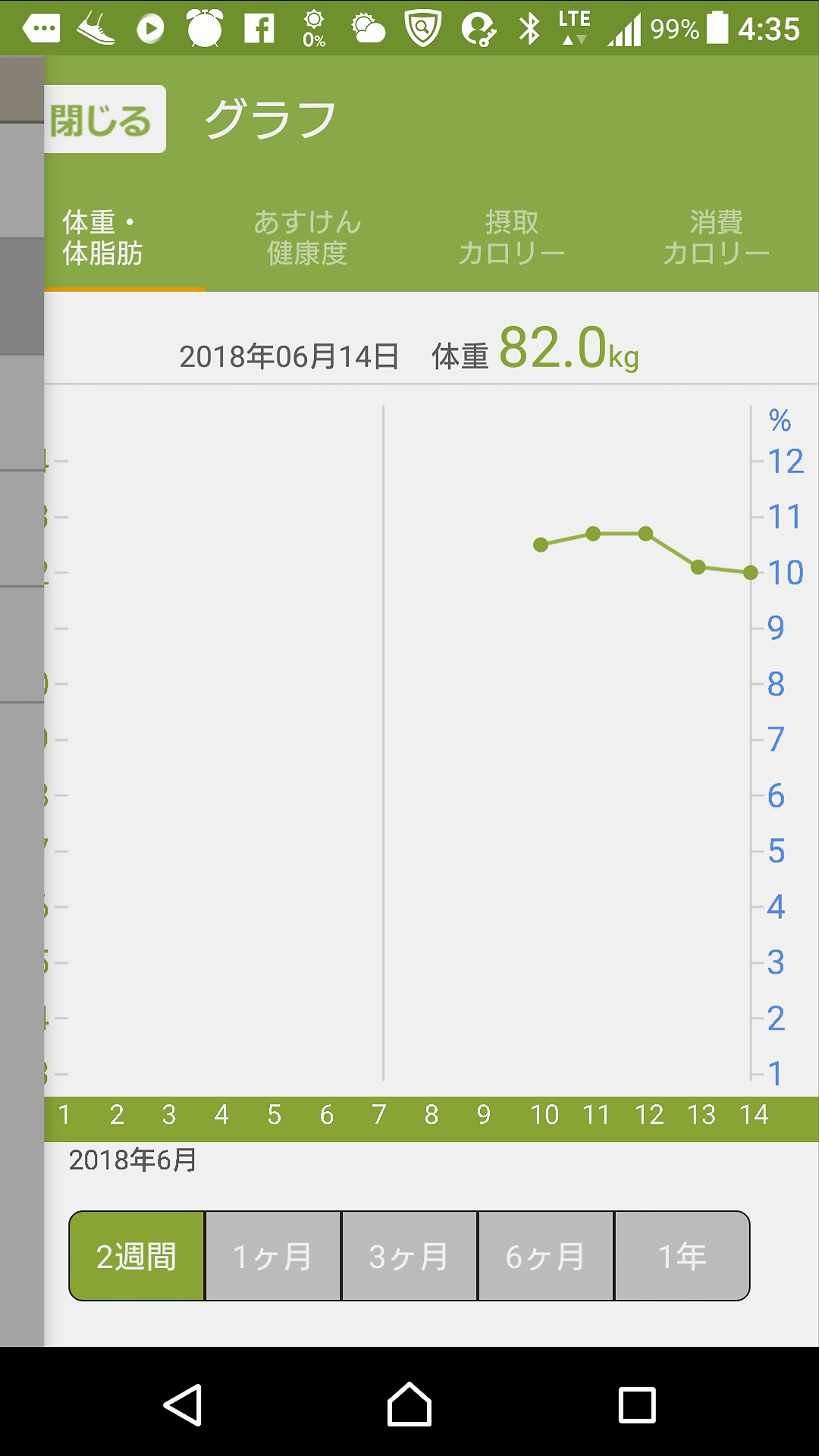This screenshot has height=1456, width=819.
Task: Tap the 閉じる close button
Action: (x=102, y=120)
